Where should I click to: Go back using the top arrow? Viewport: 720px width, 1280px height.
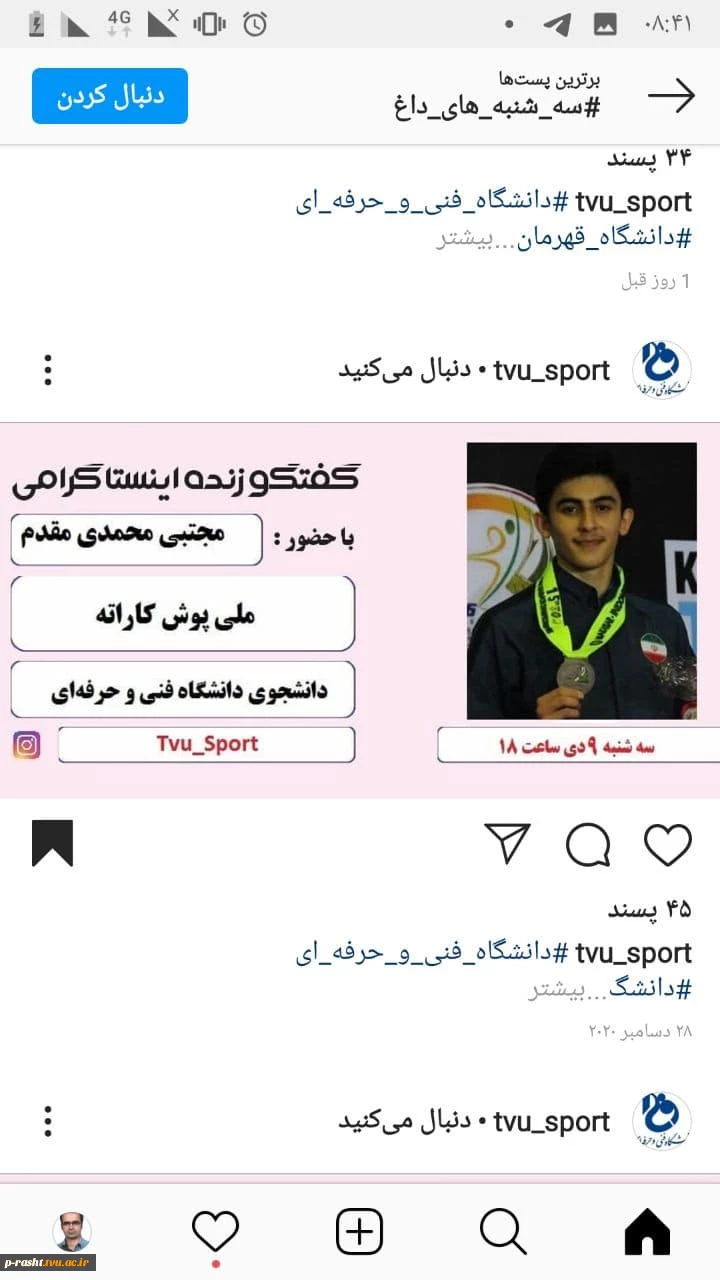[x=671, y=96]
